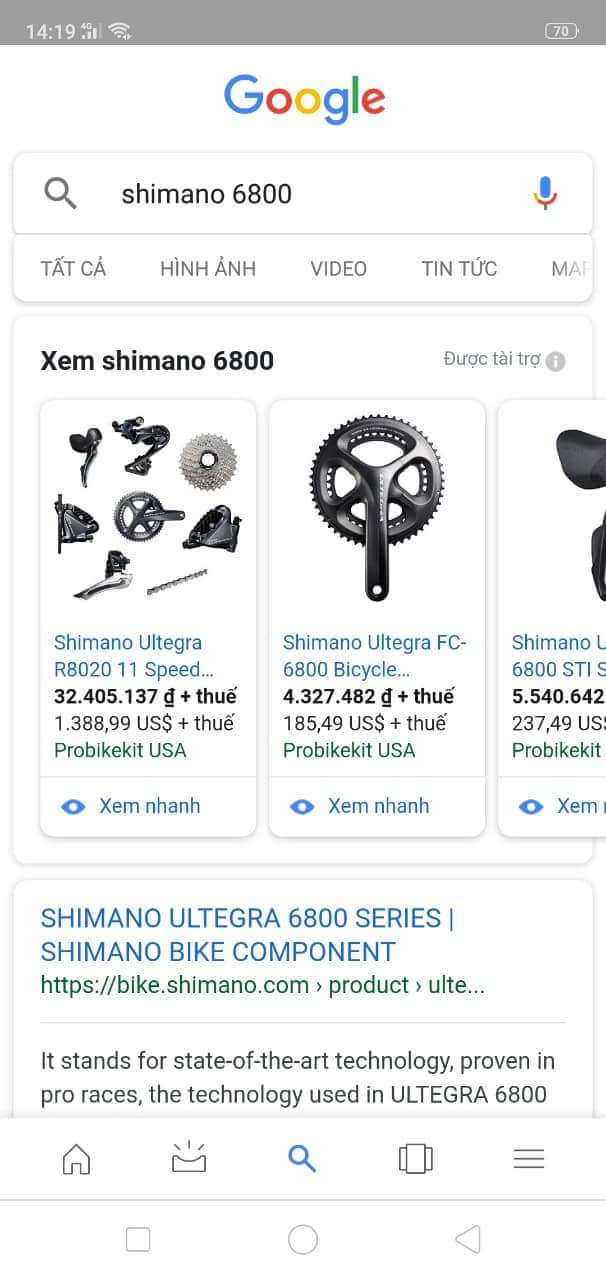Tap Xem nhanh under Ultegra FC-6800
Image resolution: width=606 pixels, height=1280 pixels.
click(377, 806)
